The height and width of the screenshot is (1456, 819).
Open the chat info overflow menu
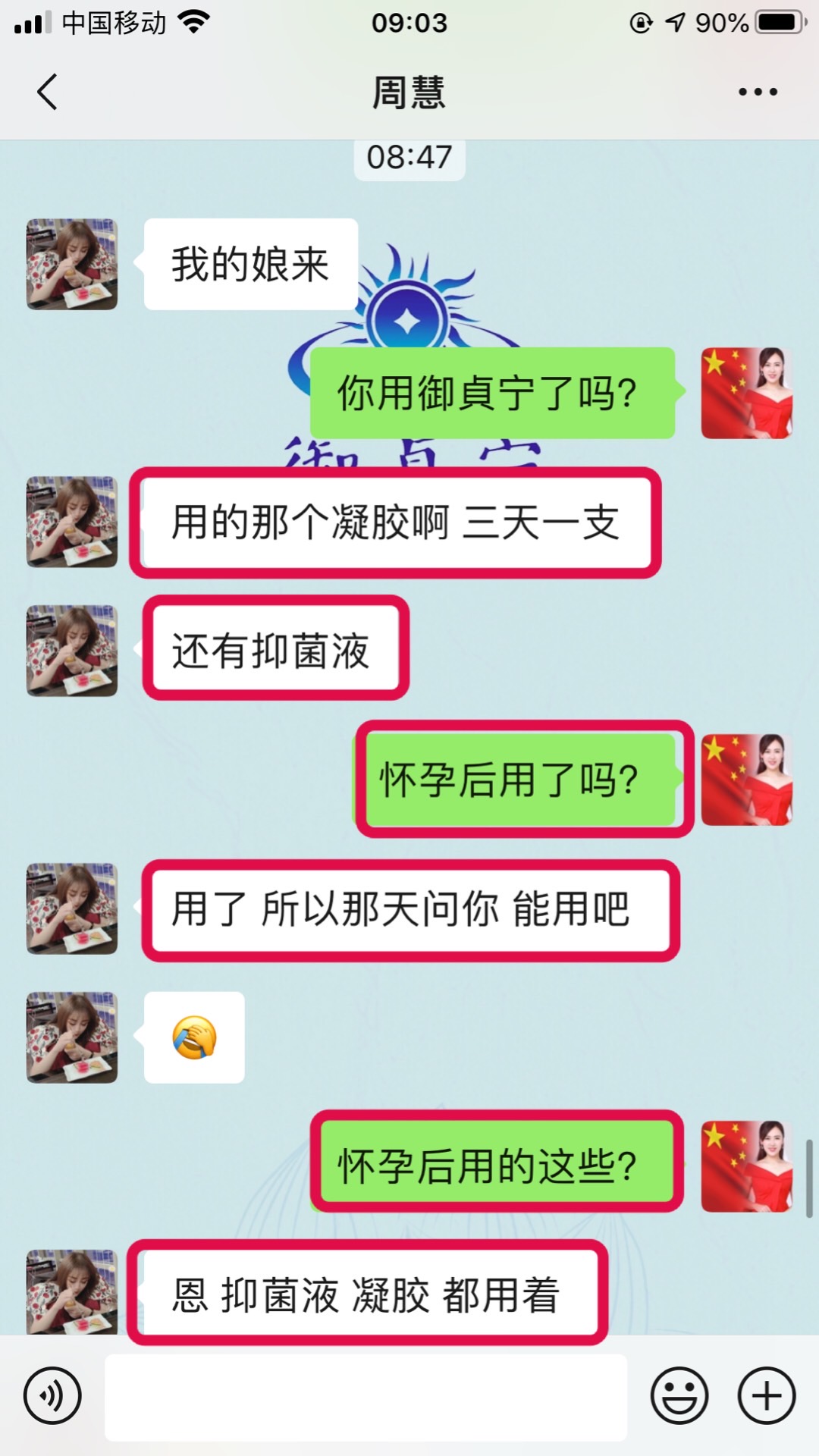(x=758, y=92)
